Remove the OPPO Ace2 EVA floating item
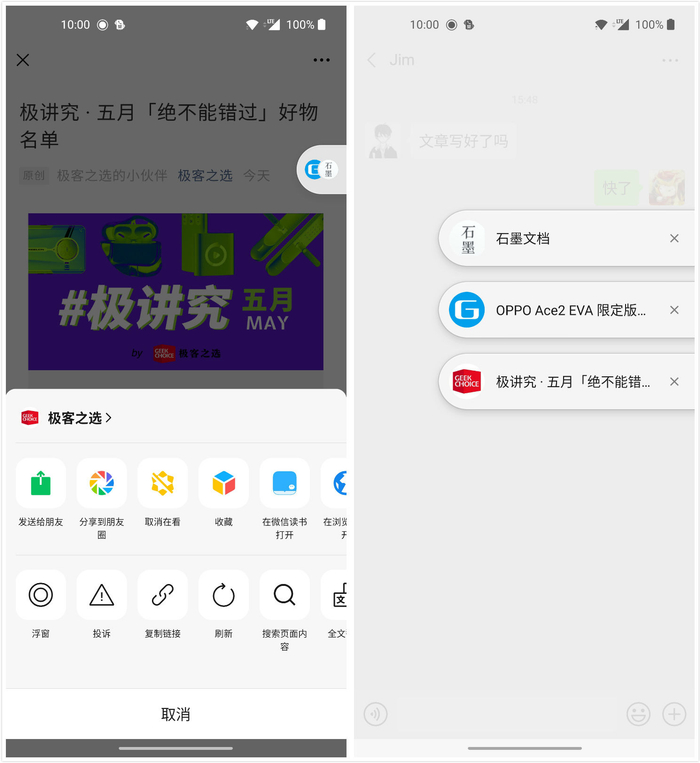 pos(674,310)
